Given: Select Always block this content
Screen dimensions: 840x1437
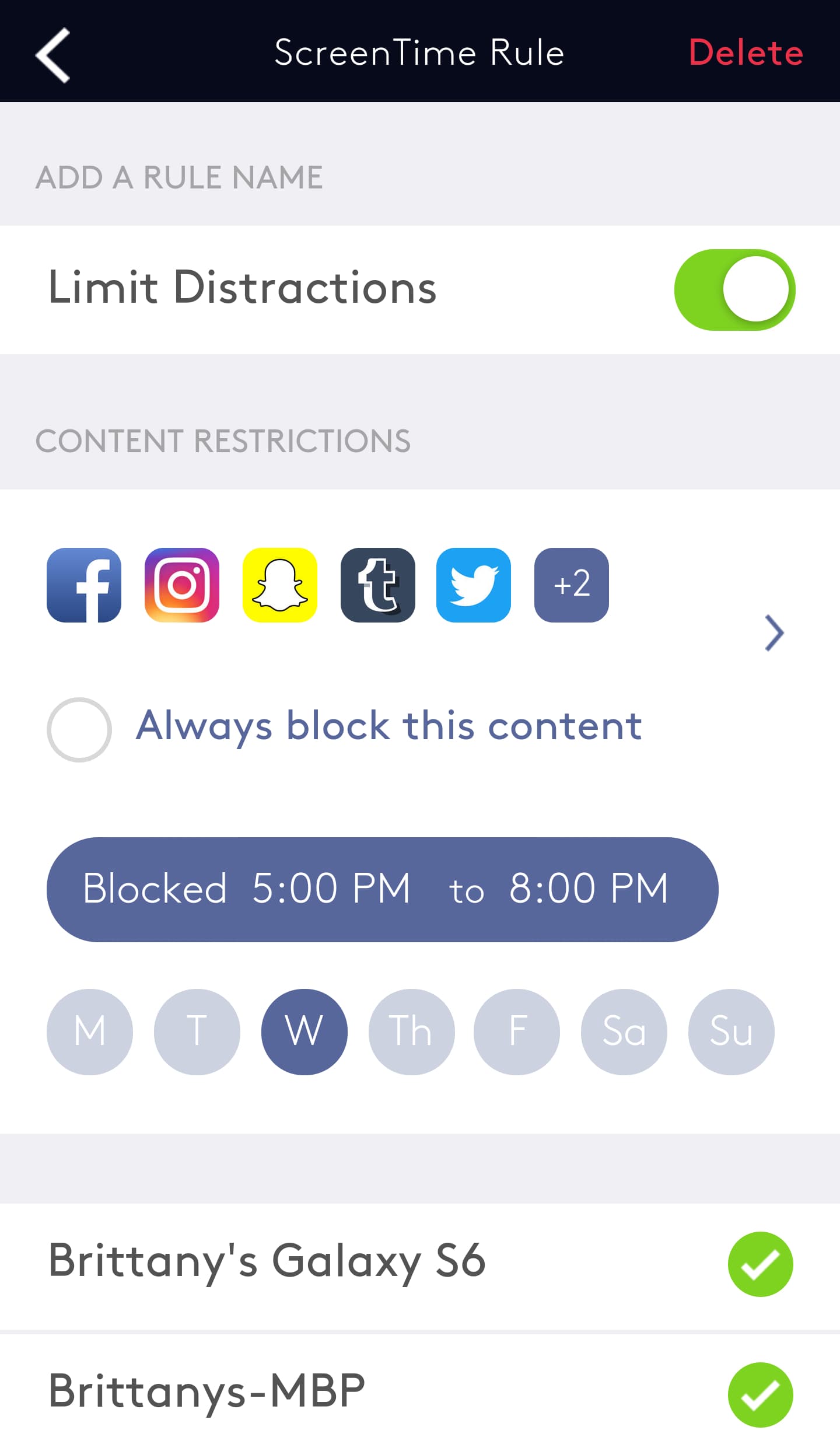Looking at the screenshot, I should tap(79, 729).
